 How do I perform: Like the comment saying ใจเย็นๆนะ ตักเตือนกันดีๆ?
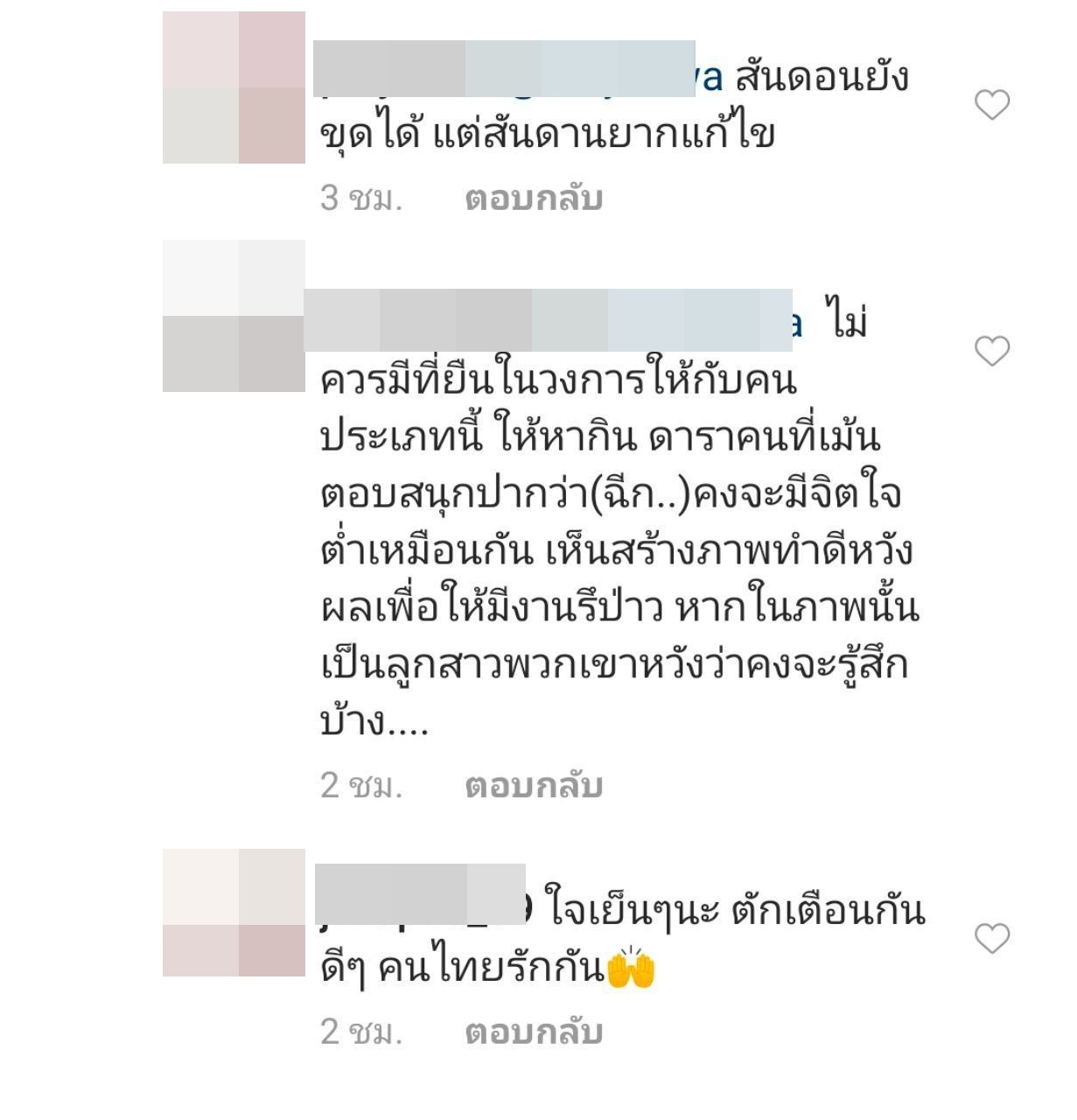tap(992, 939)
